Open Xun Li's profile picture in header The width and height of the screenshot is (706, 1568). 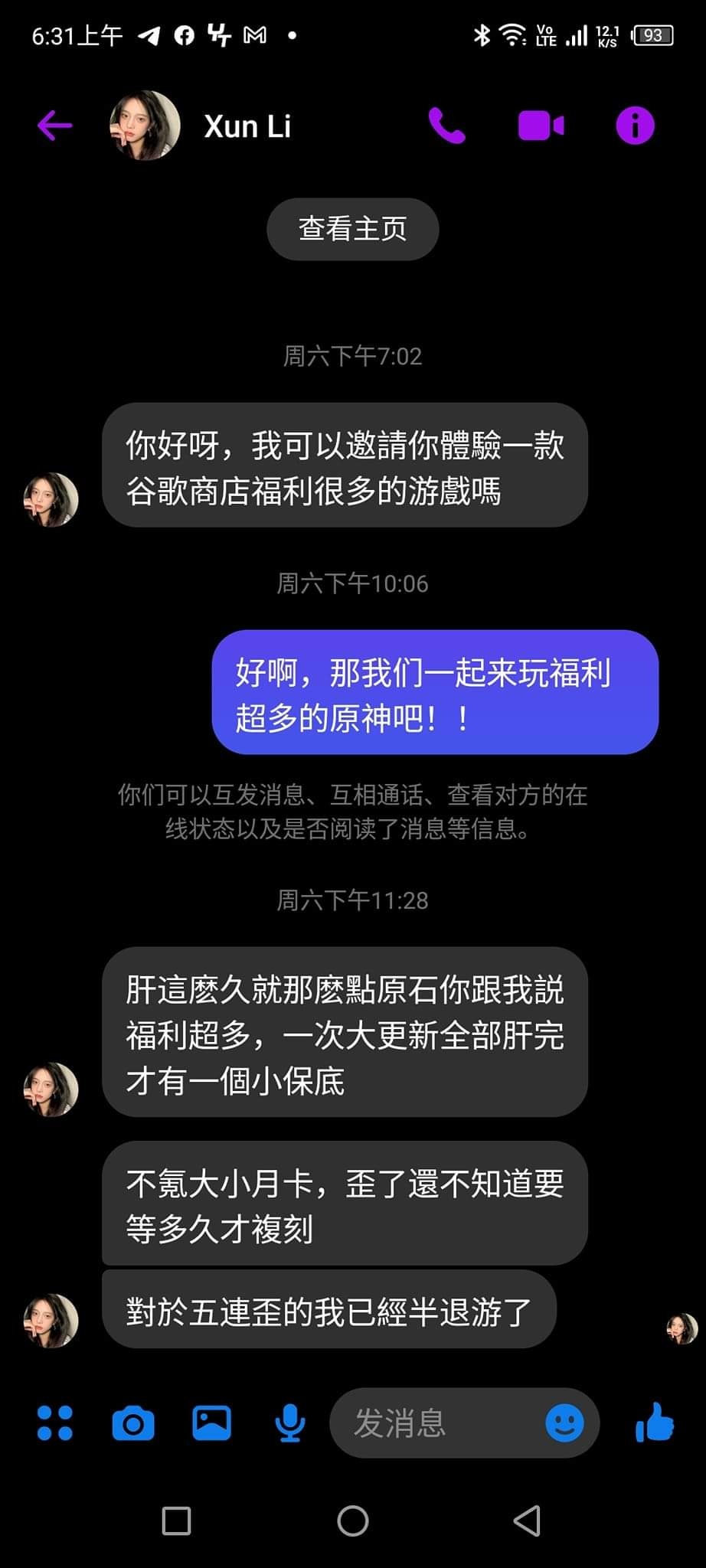pyautogui.click(x=145, y=126)
